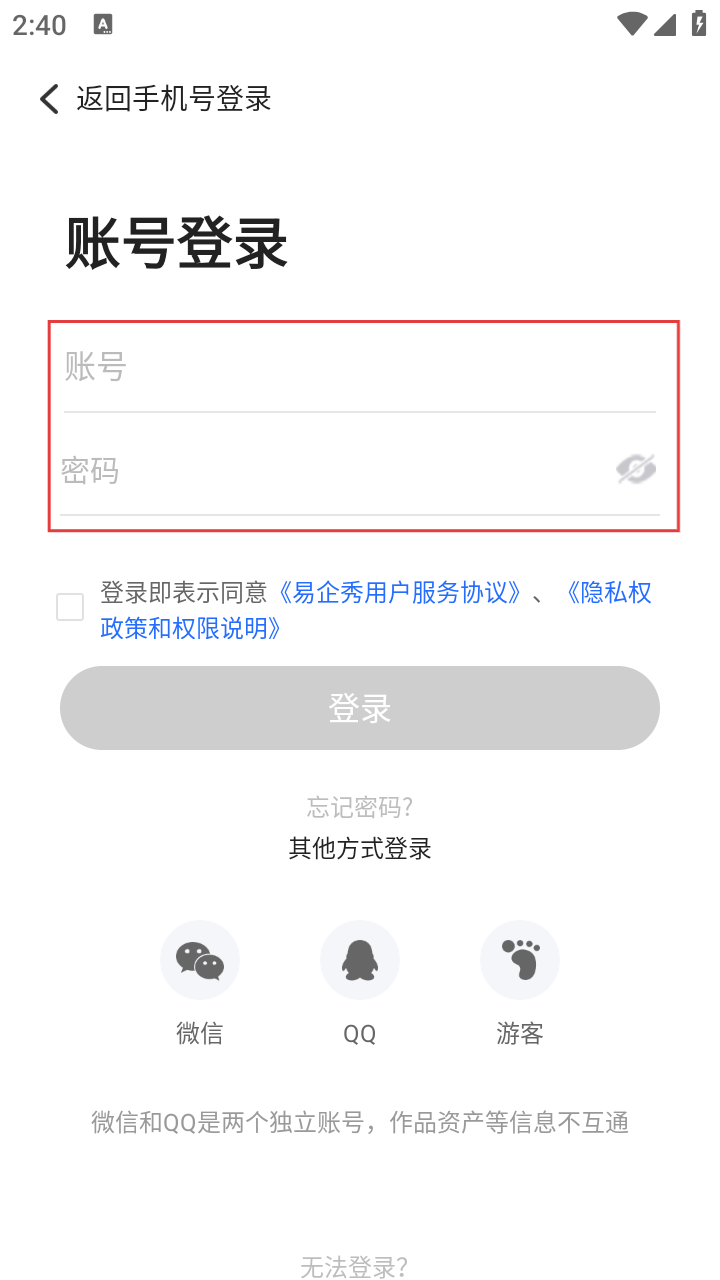Log in with 微信 WeChat
720x1280 pixels.
click(x=200, y=960)
